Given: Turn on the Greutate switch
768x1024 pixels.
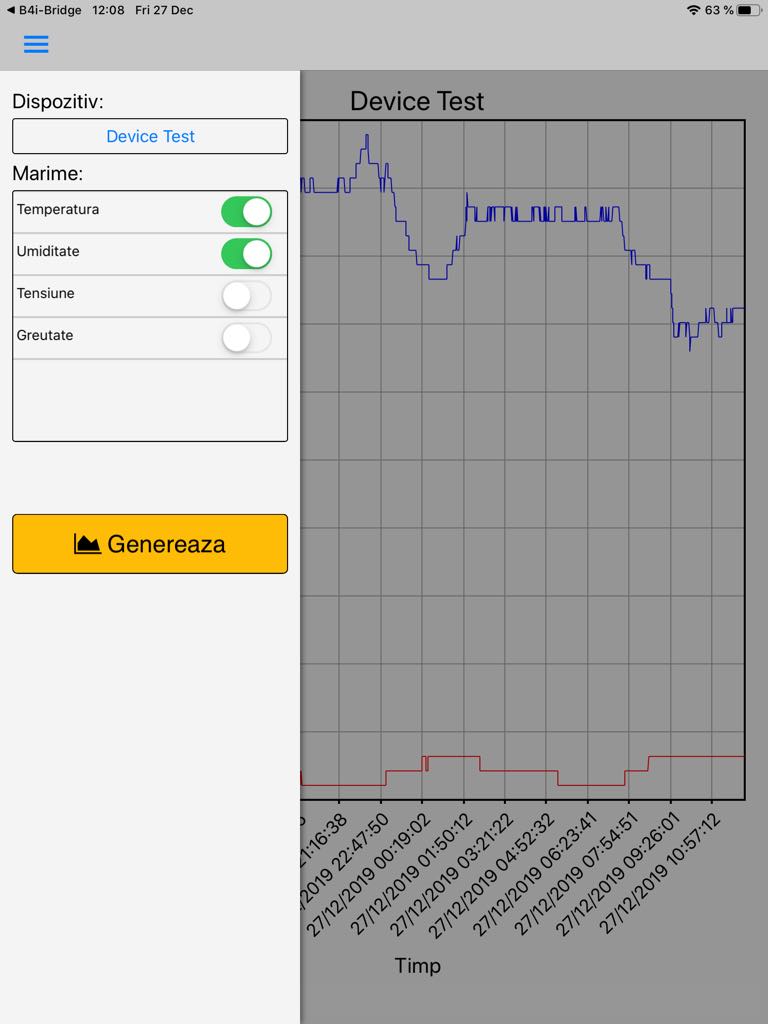Looking at the screenshot, I should point(246,338).
